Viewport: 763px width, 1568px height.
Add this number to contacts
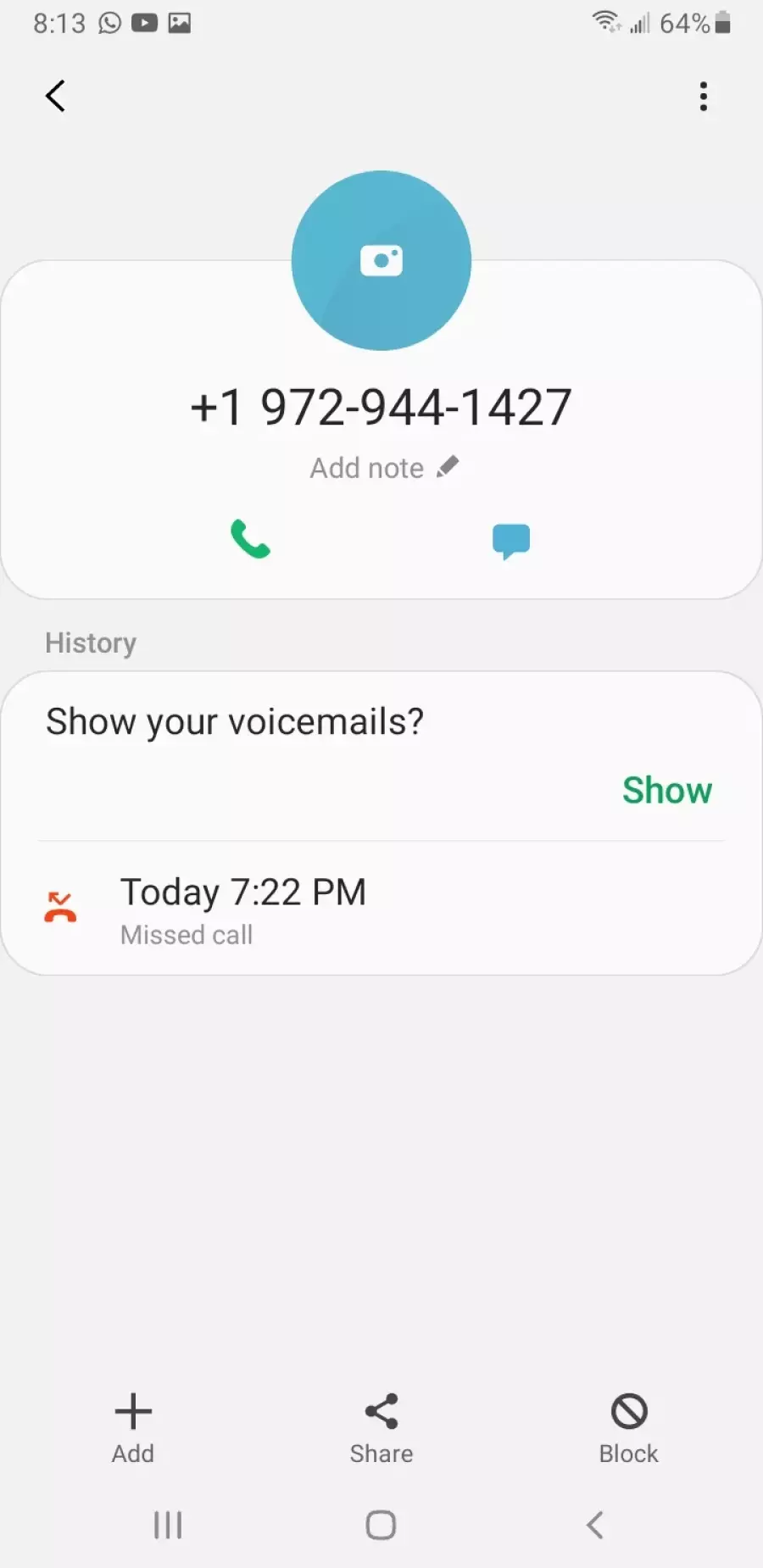tap(133, 1429)
